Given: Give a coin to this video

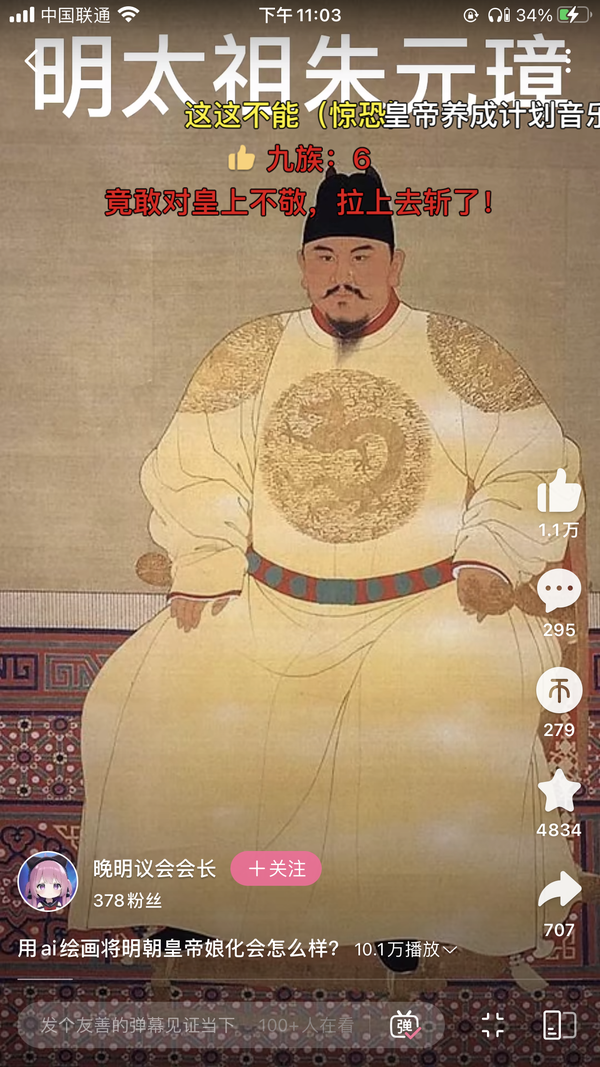Looking at the screenshot, I should [x=559, y=690].
